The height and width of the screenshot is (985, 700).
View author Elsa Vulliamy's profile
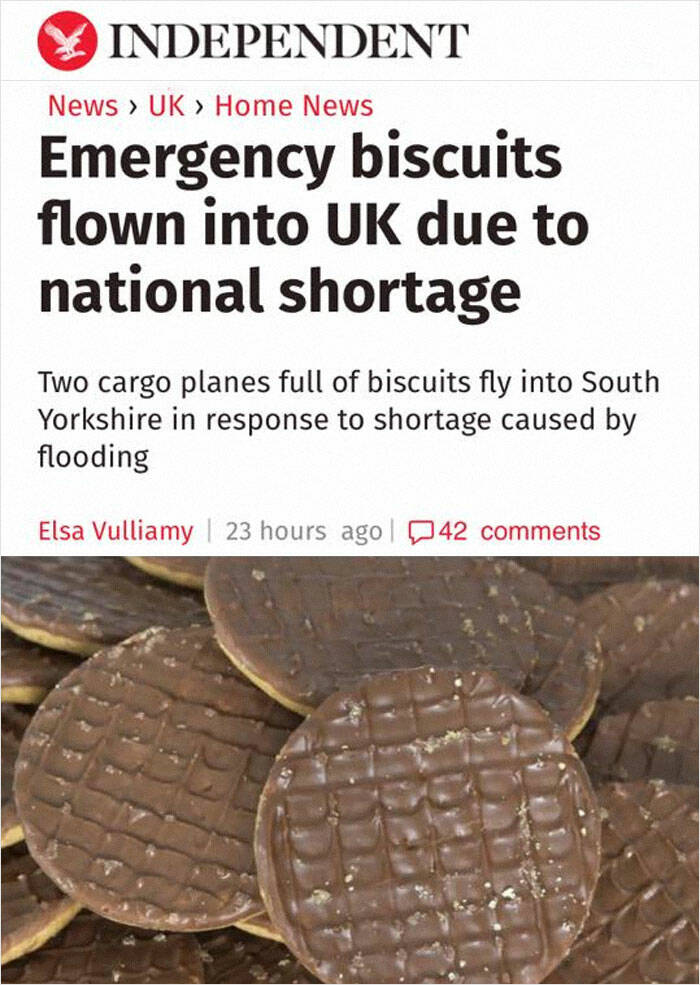(115, 531)
